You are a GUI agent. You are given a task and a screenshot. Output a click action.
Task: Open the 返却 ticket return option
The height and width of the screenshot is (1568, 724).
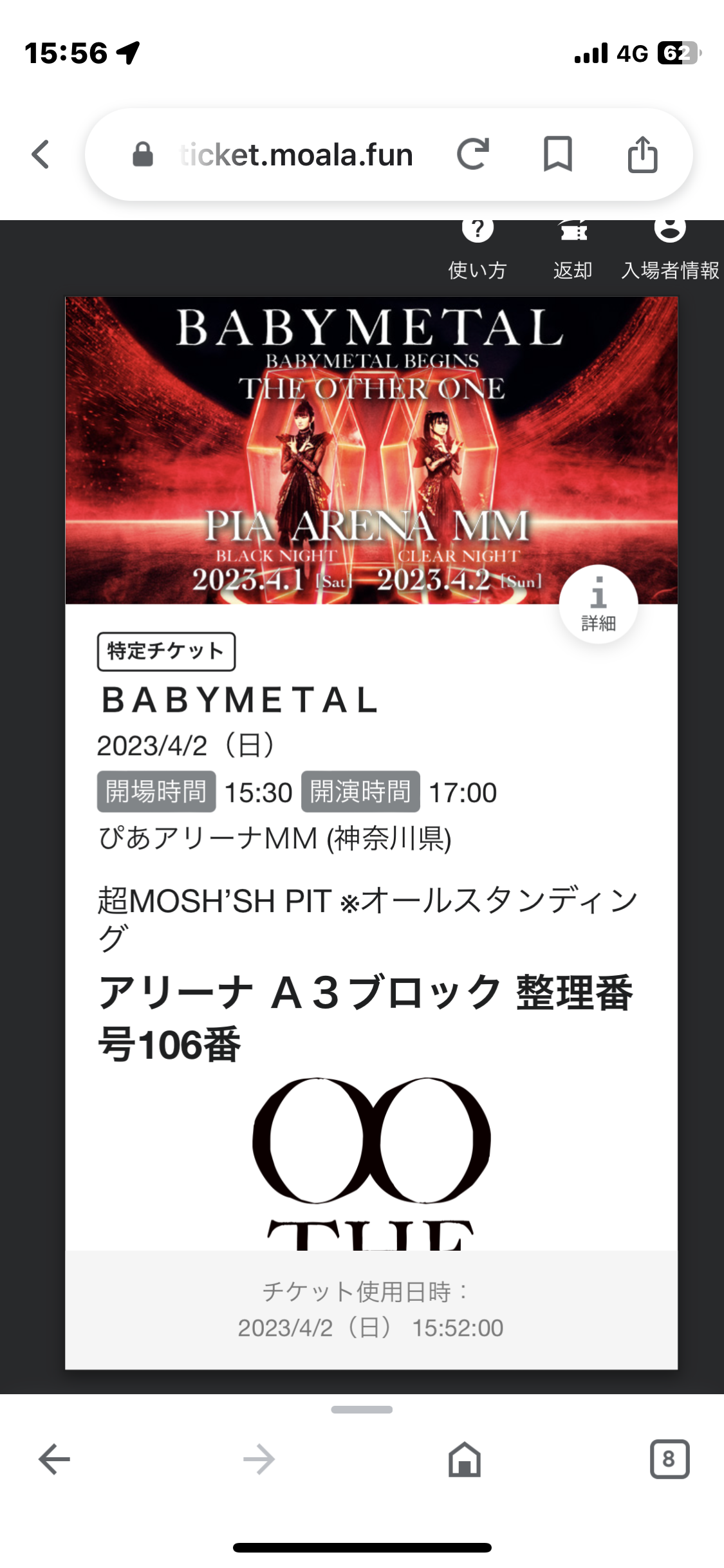tap(573, 252)
